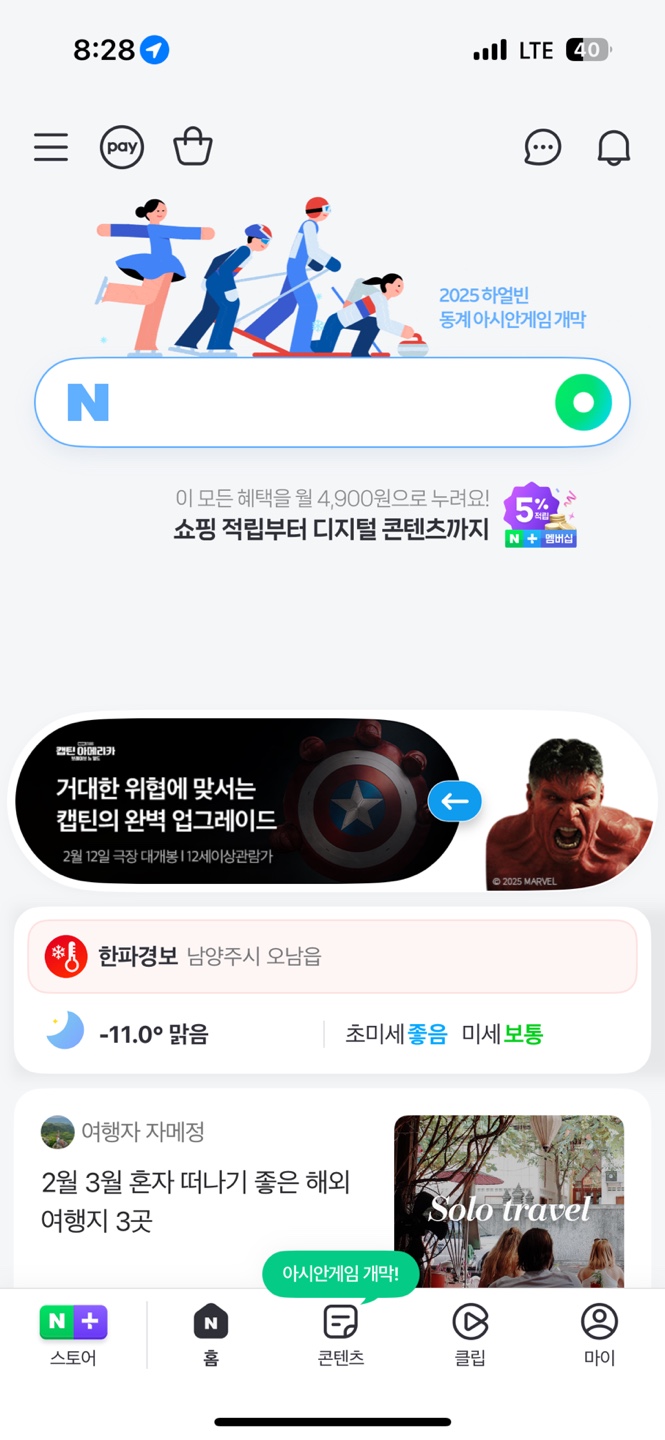
Task: Open Naver Pay
Action: [x=122, y=148]
